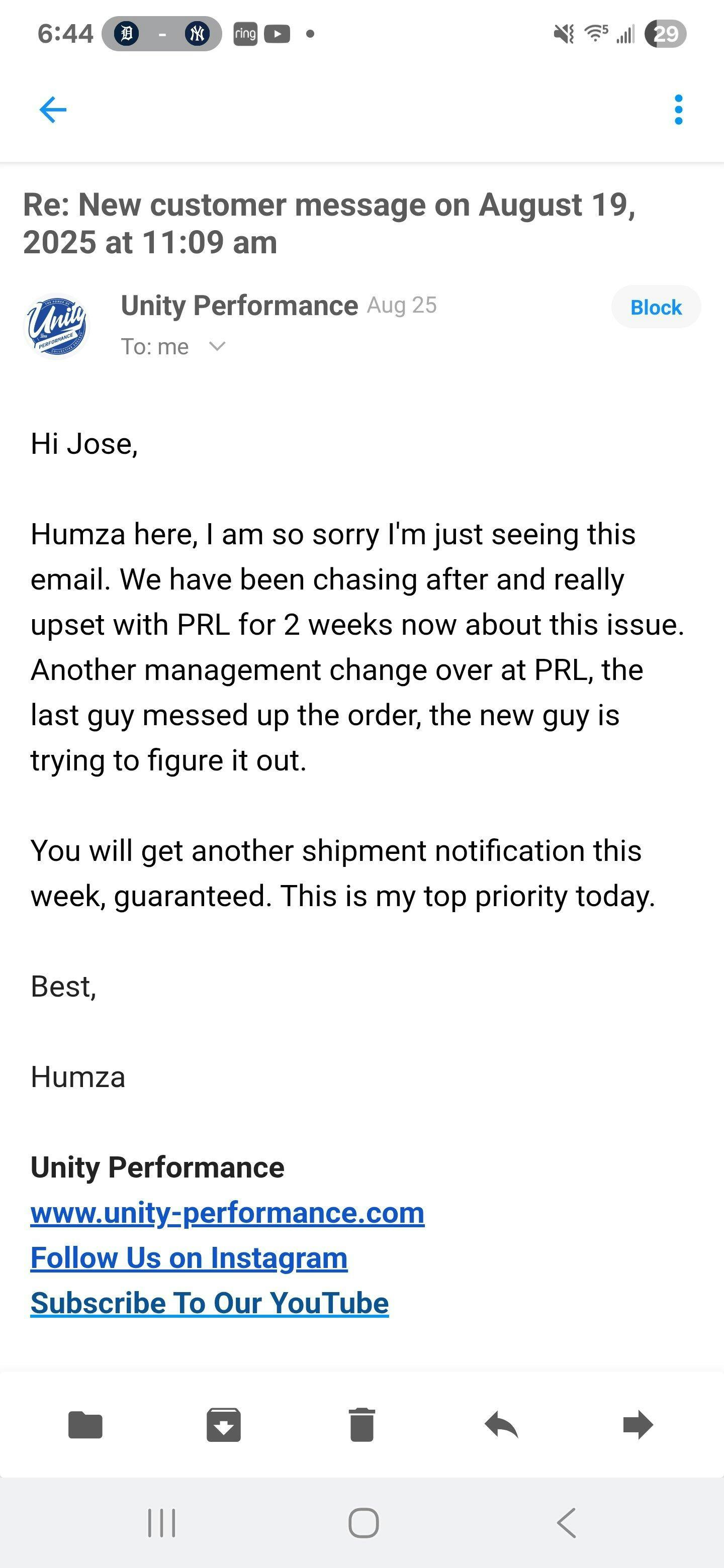
Task: Delete this email with the trash icon
Action: [361, 1424]
